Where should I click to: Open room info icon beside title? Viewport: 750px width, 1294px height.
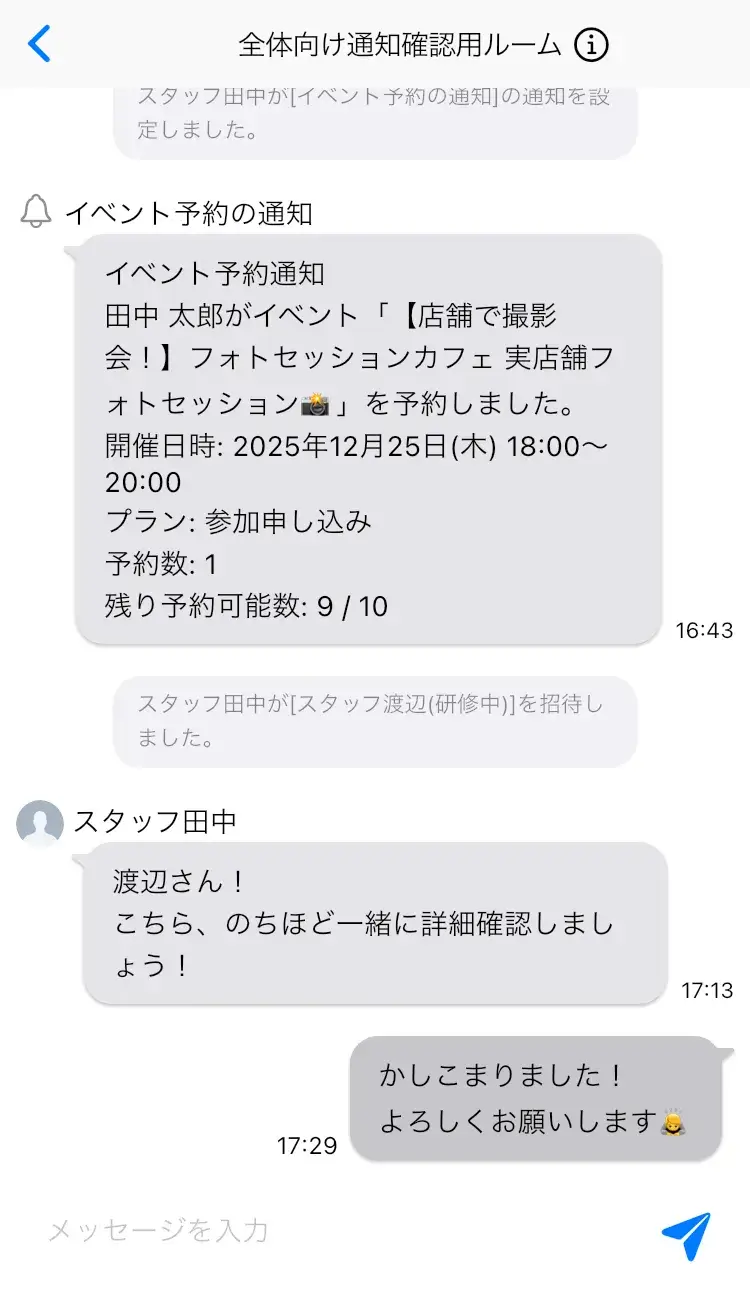click(x=592, y=44)
